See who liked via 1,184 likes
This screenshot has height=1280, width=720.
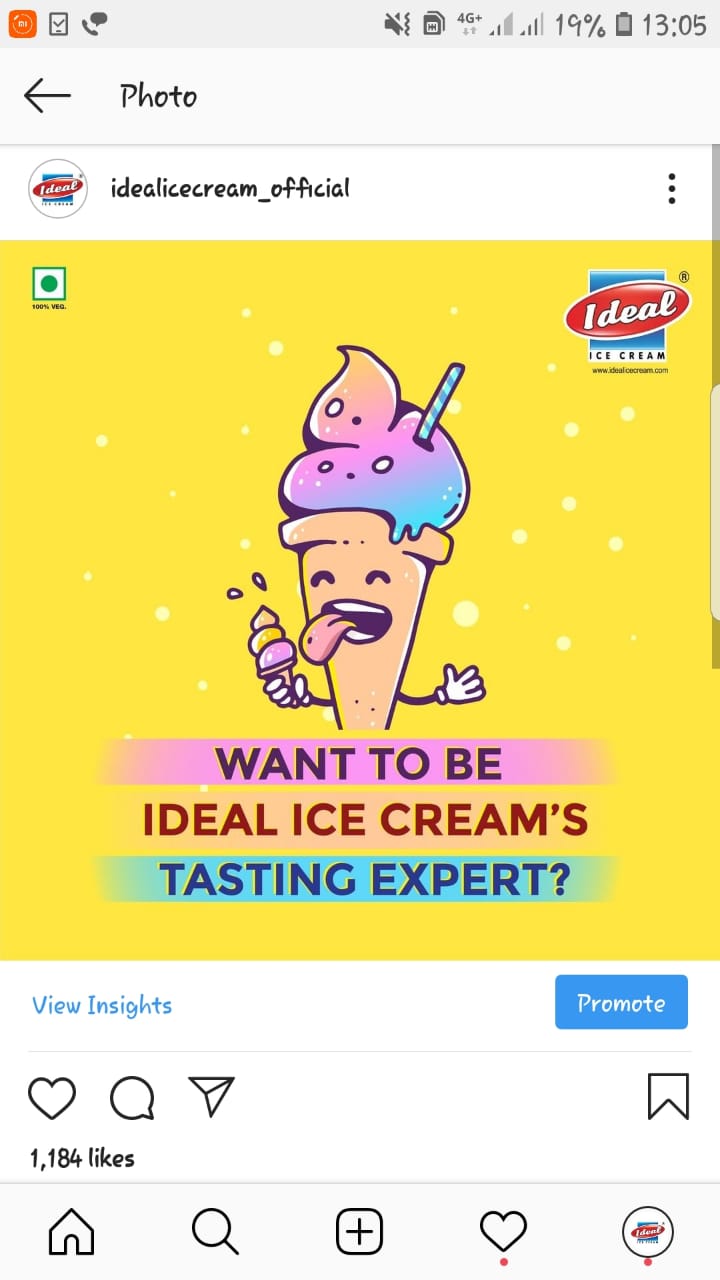click(x=82, y=1158)
